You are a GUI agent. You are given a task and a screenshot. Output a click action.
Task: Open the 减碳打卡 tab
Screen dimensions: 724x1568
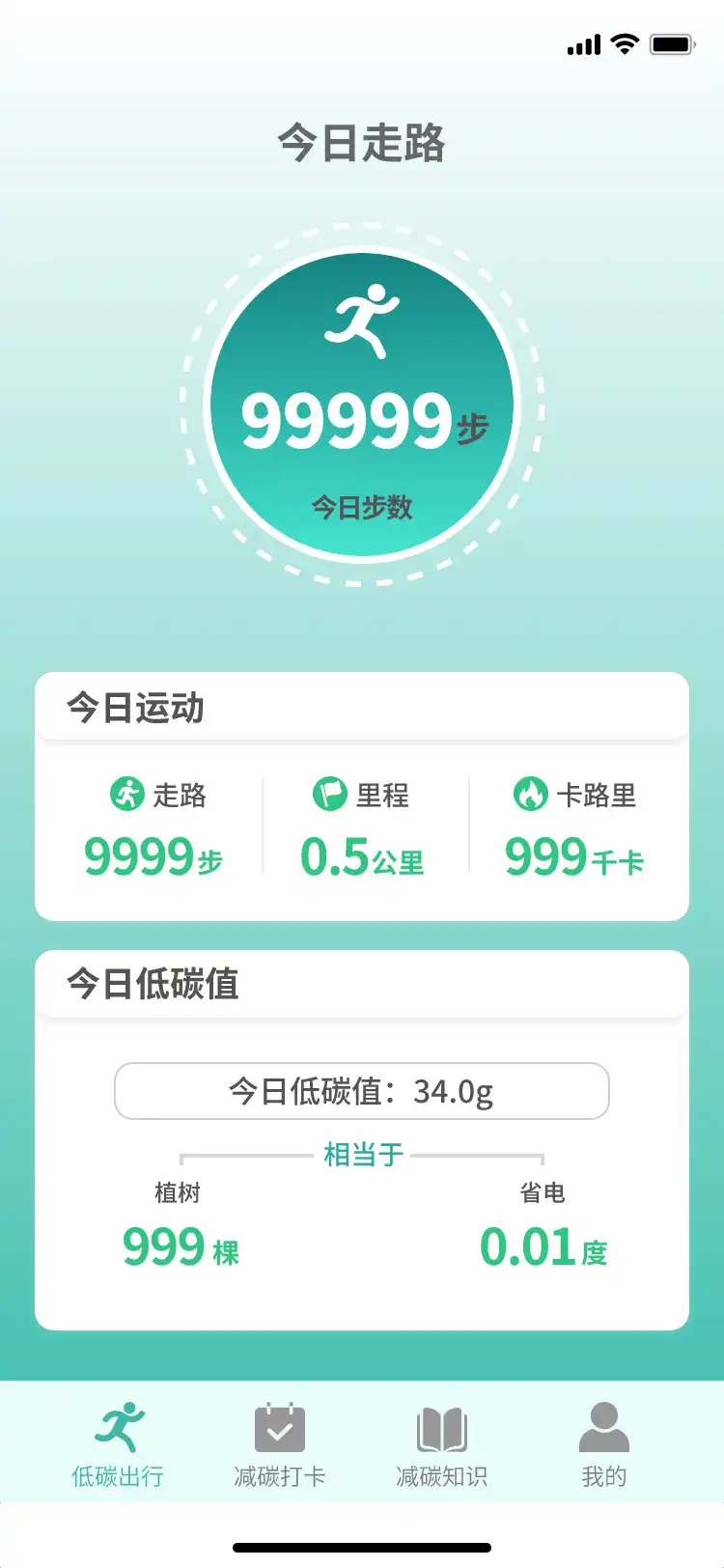280,1443
